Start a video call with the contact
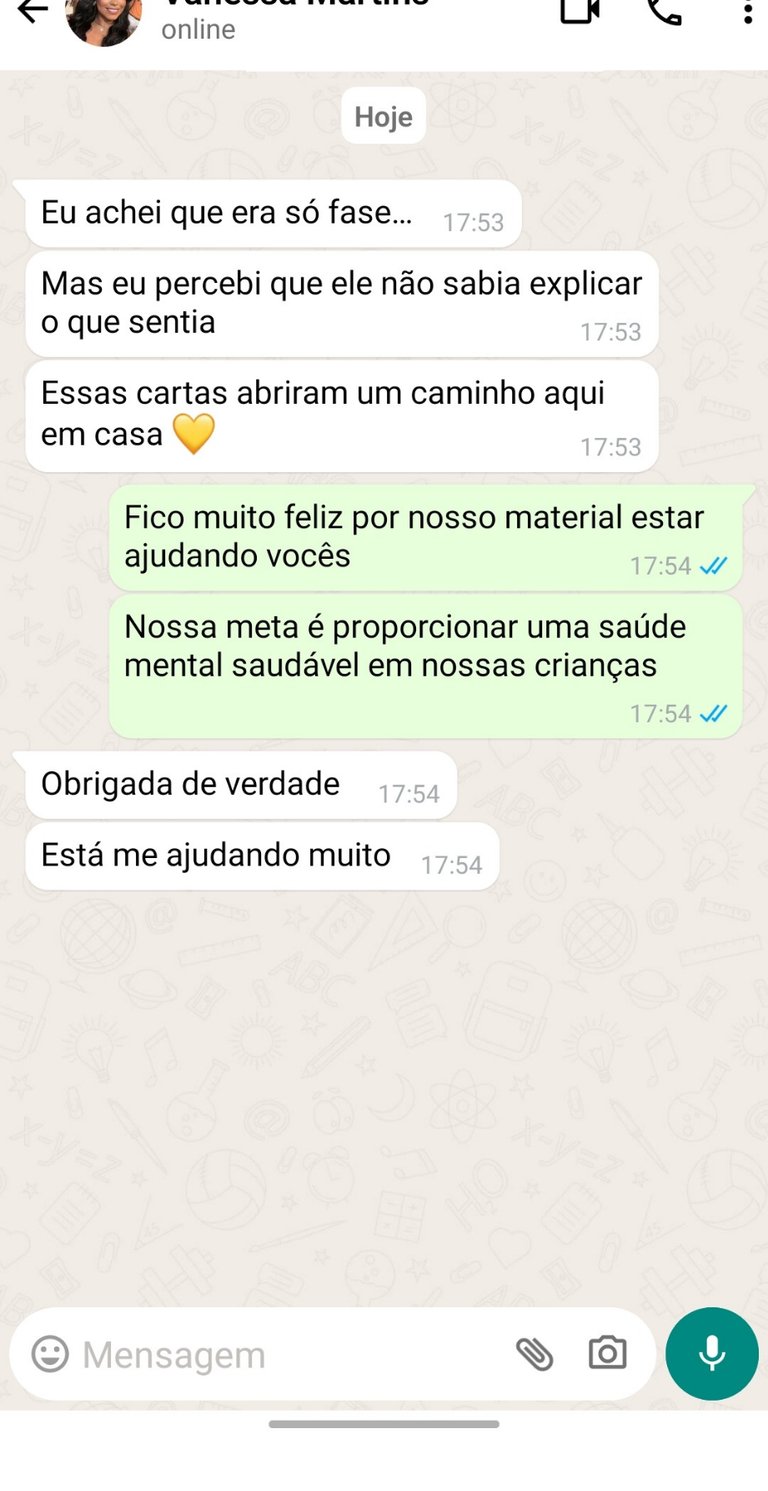This screenshot has width=768, height=1491. pyautogui.click(x=580, y=10)
